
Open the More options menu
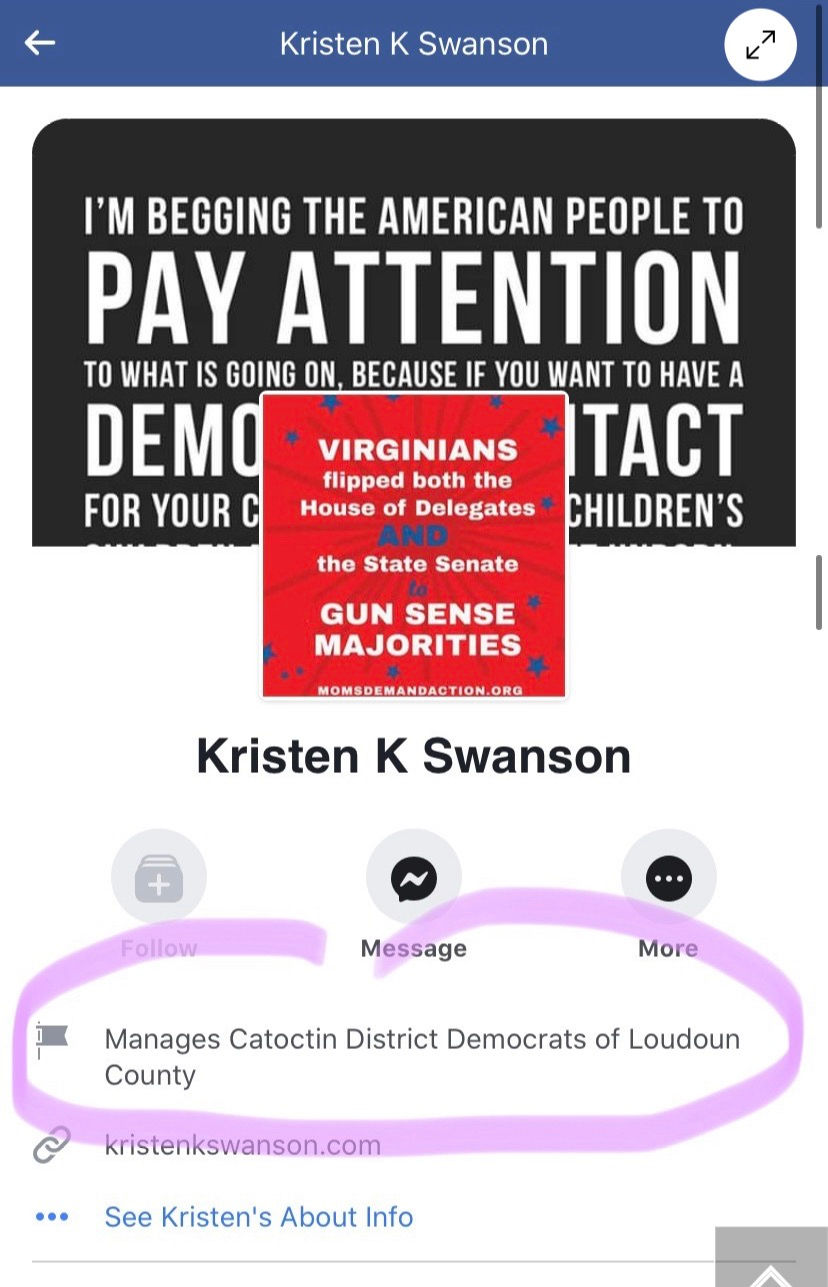(x=668, y=877)
